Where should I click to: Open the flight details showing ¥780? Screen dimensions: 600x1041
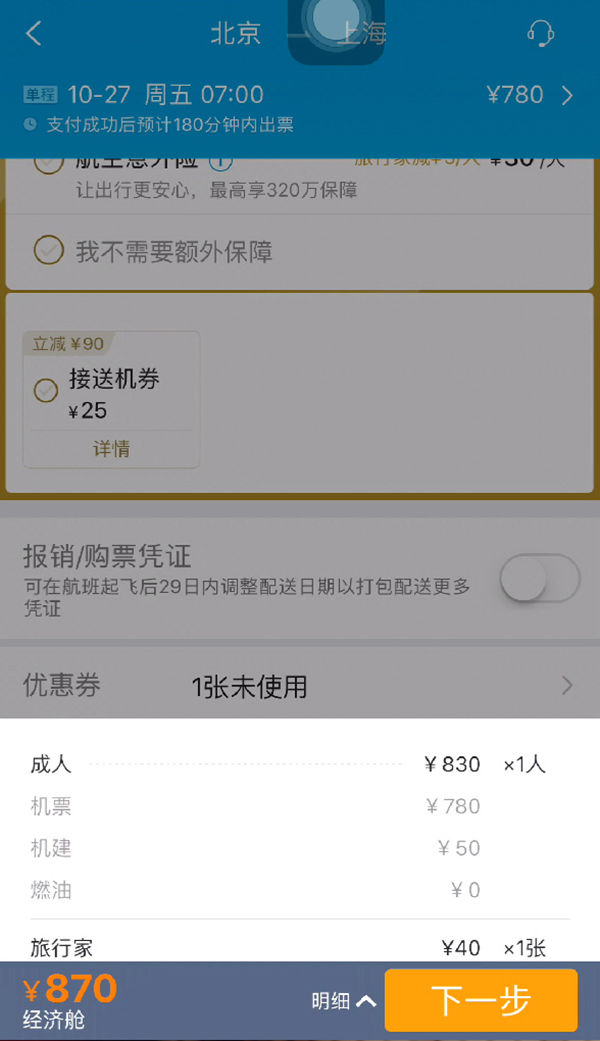pyautogui.click(x=530, y=95)
